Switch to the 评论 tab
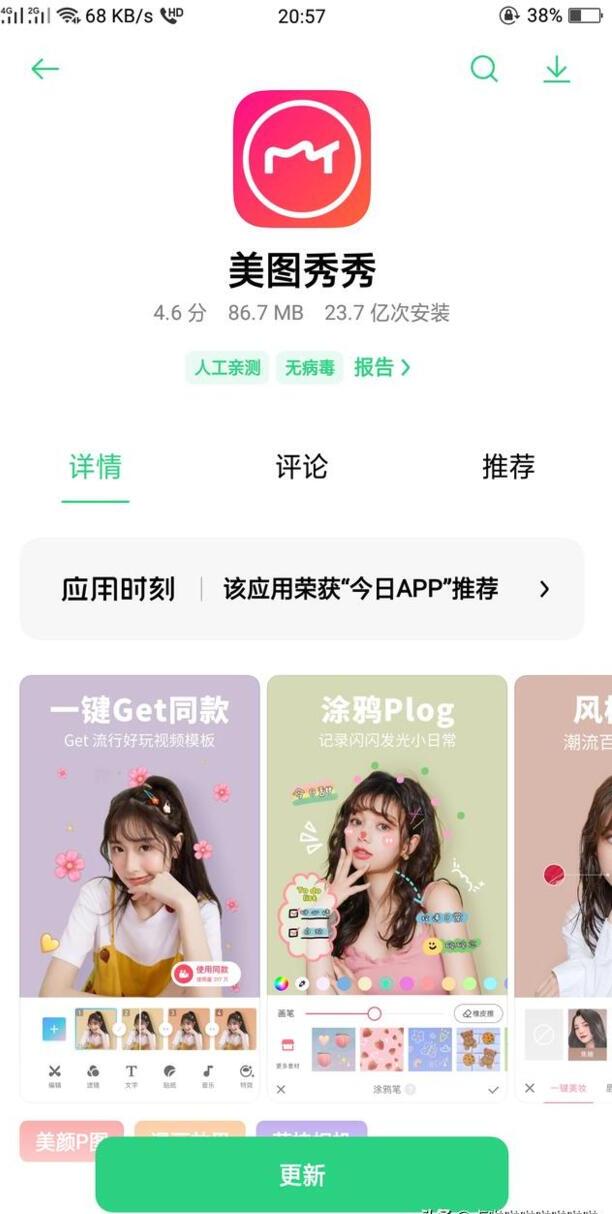 click(301, 467)
